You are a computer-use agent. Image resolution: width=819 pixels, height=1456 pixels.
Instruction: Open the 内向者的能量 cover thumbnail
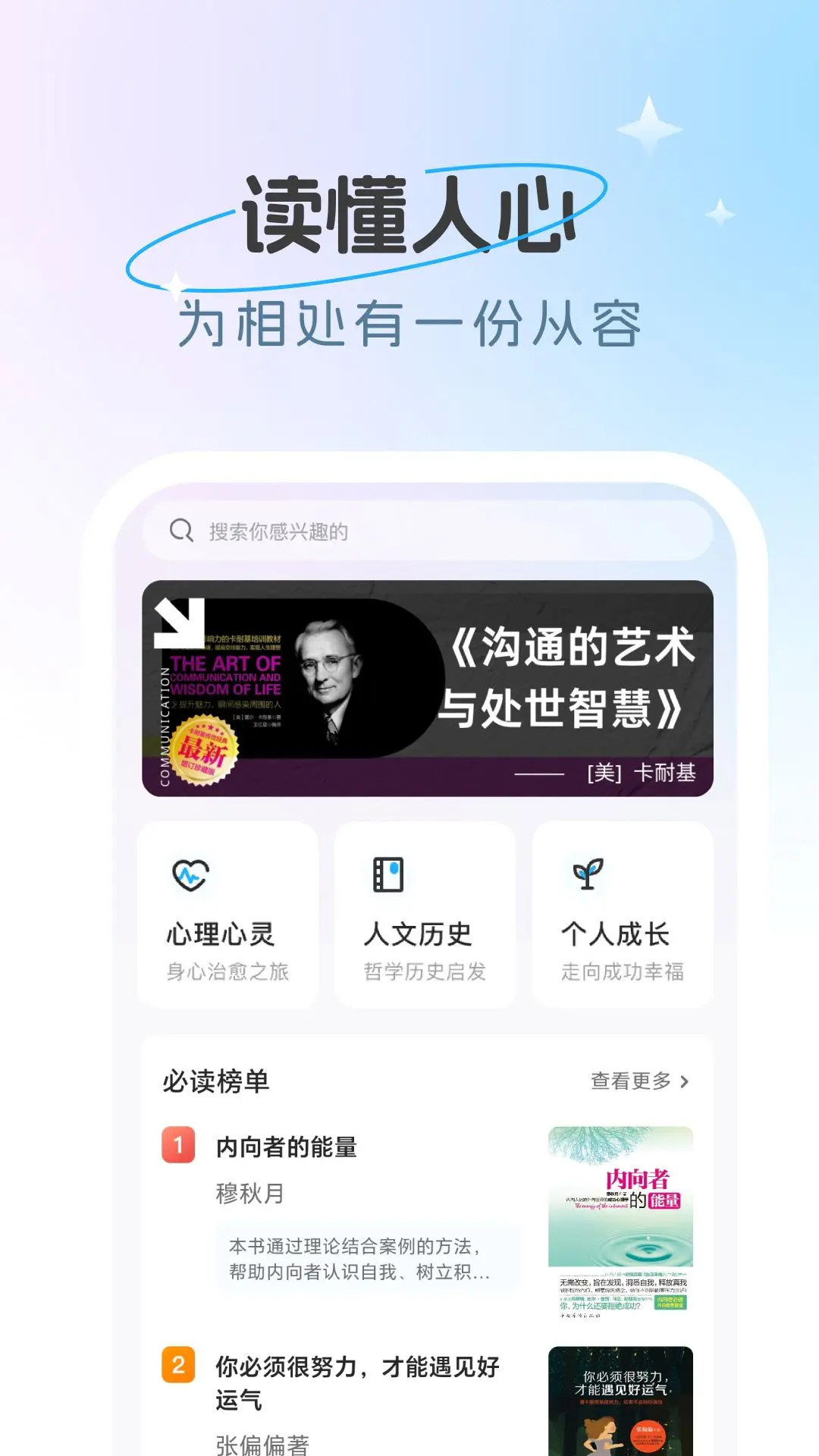click(622, 1221)
